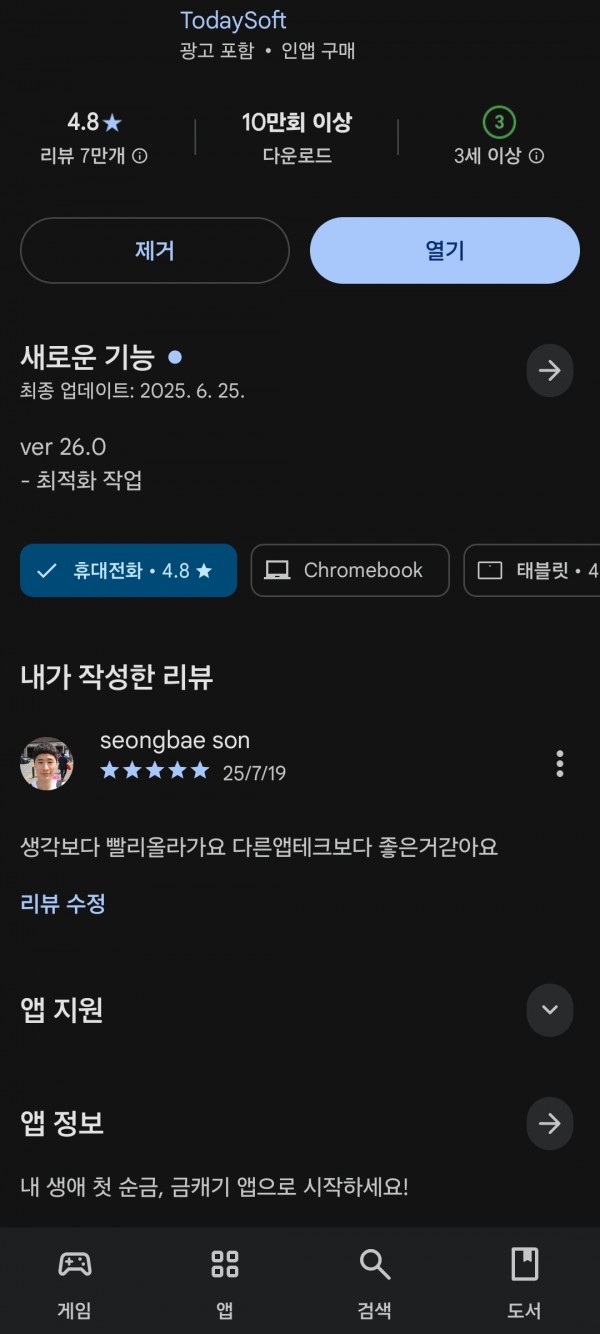Tap the 제거 uninstall button
Image resolution: width=600 pixels, height=1334 pixels.
coord(155,250)
